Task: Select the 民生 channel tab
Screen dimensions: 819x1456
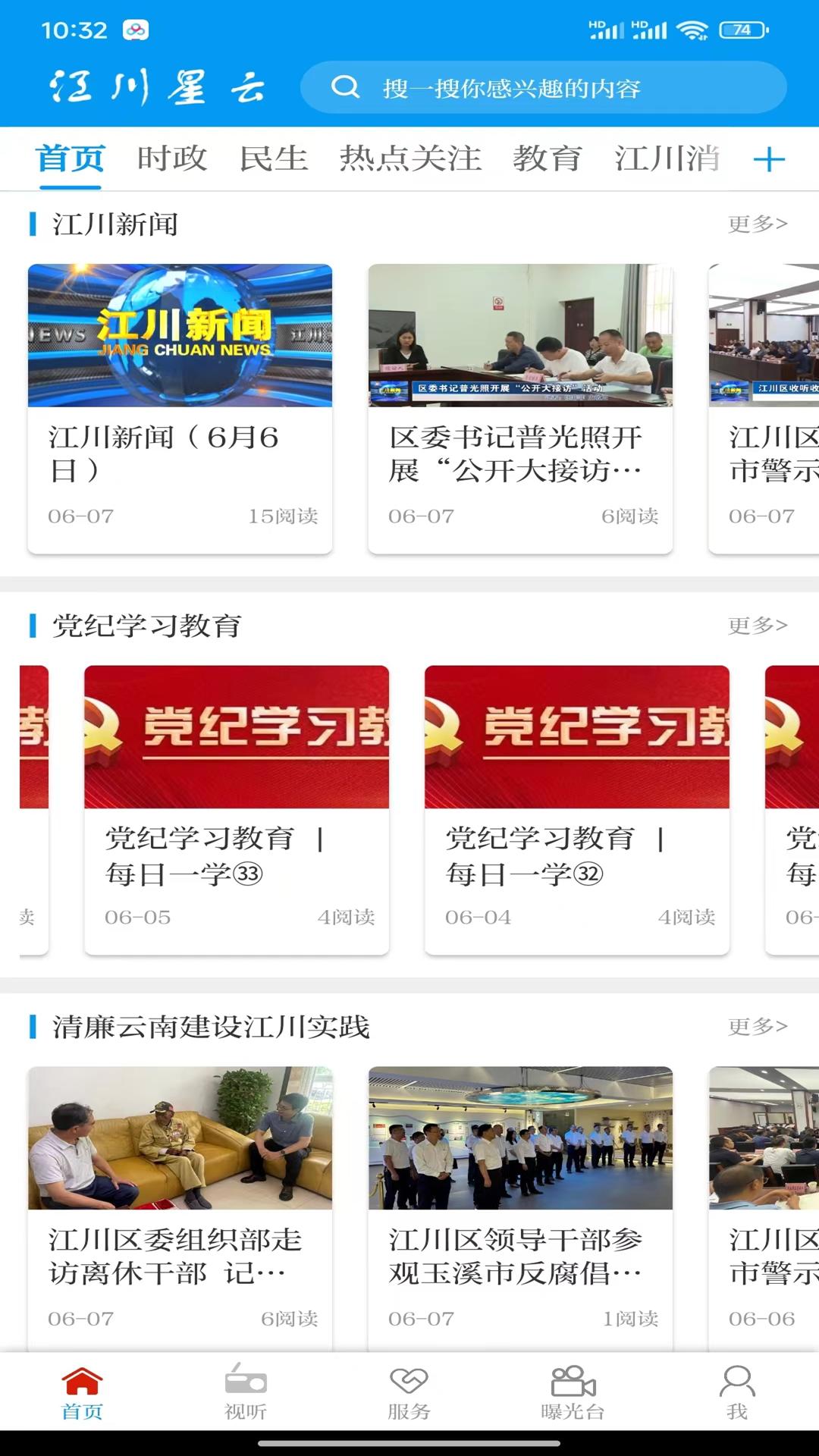Action: (275, 159)
